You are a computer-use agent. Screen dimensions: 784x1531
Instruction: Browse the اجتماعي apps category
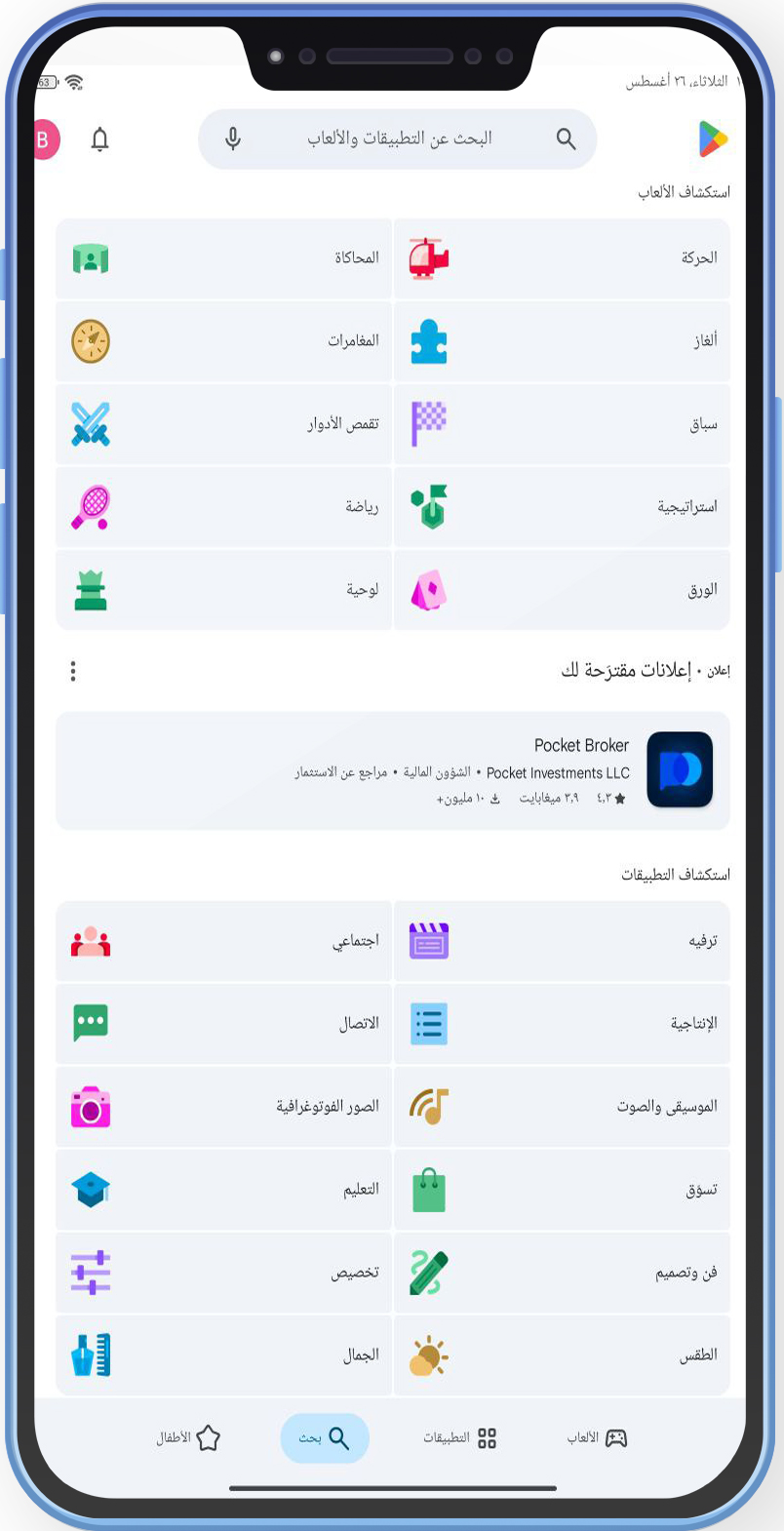[x=224, y=941]
